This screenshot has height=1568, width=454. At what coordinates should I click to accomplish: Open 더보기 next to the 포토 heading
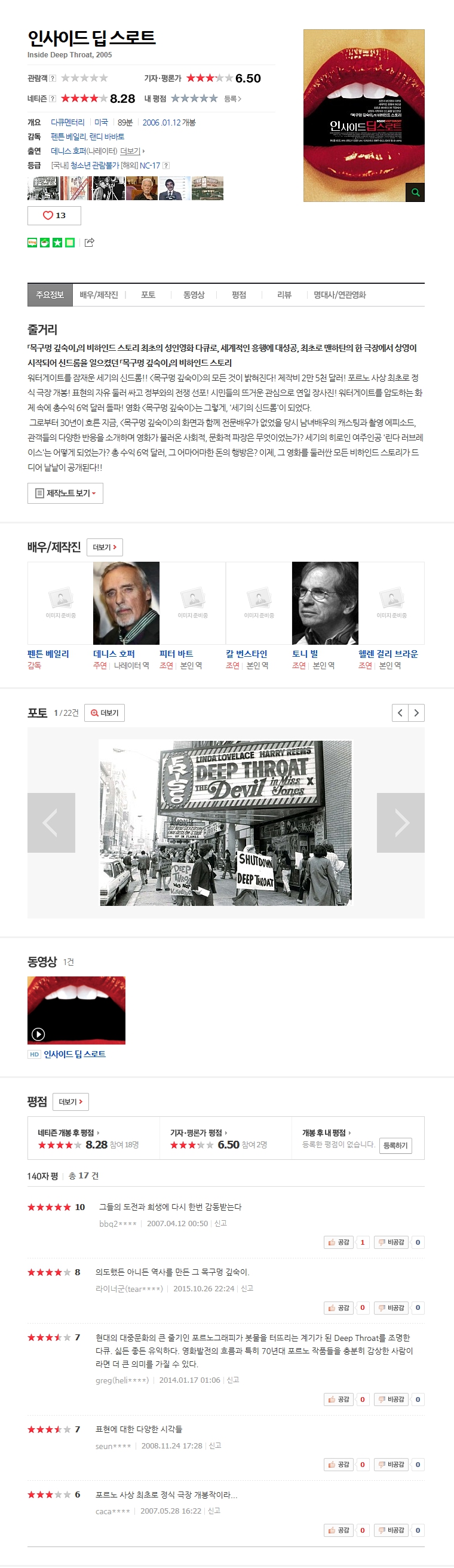(105, 713)
